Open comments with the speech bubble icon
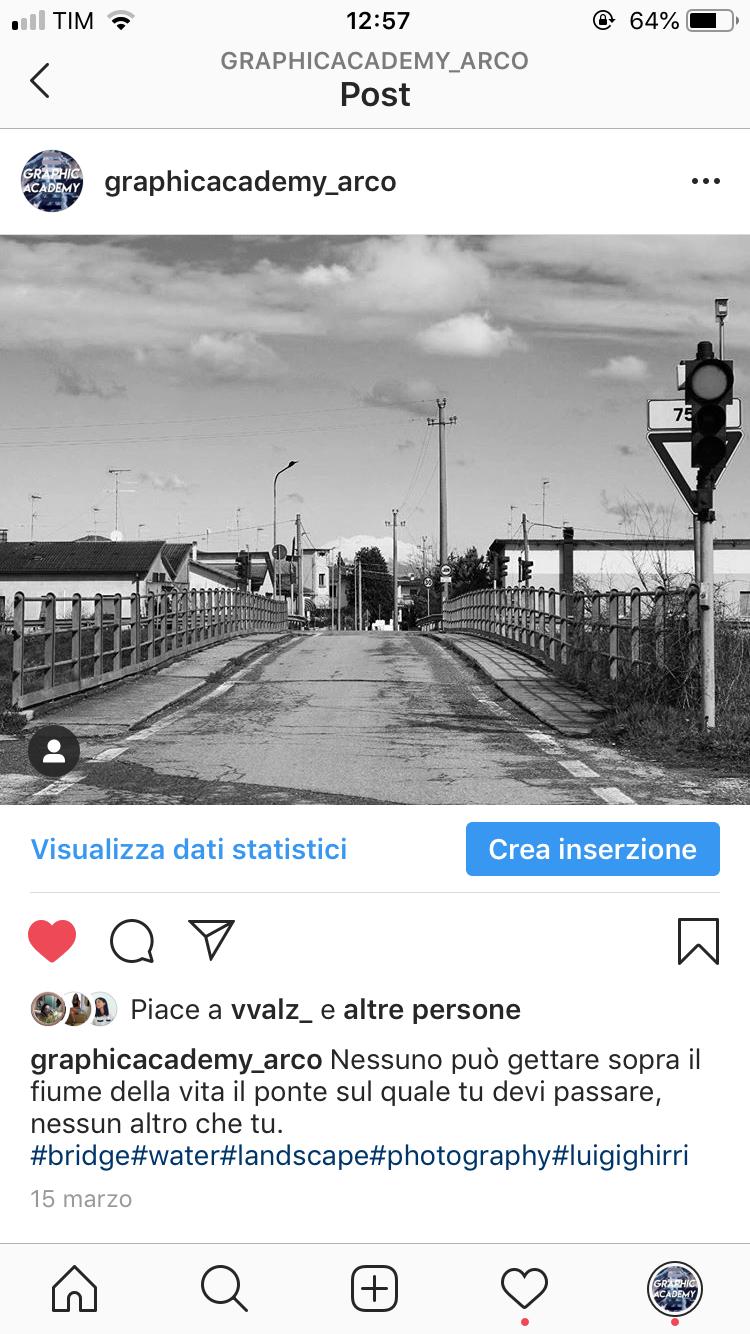 [132, 940]
